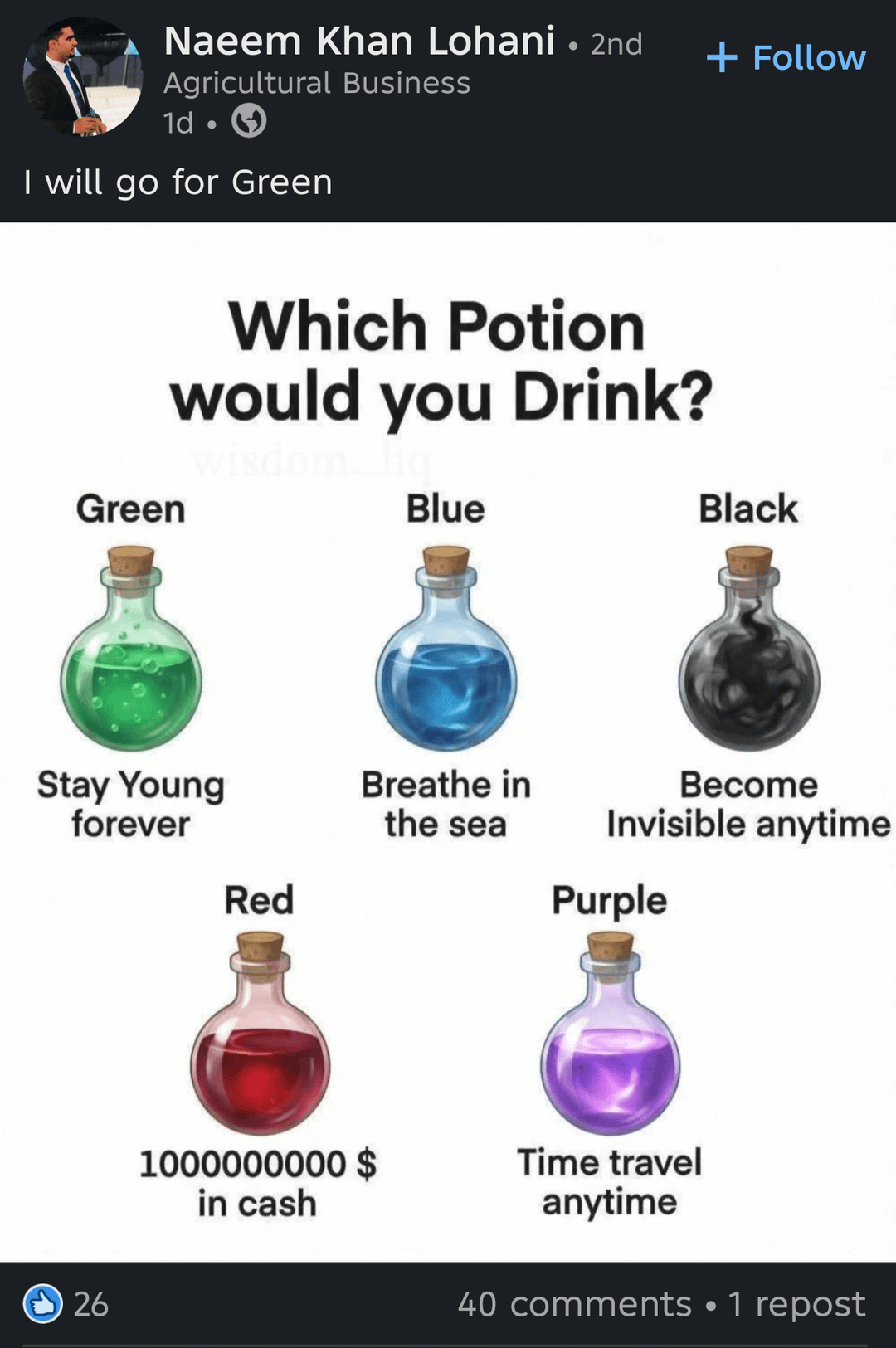The height and width of the screenshot is (1348, 896).
Task: Follow Naeem Khan Lohani
Action: [786, 58]
